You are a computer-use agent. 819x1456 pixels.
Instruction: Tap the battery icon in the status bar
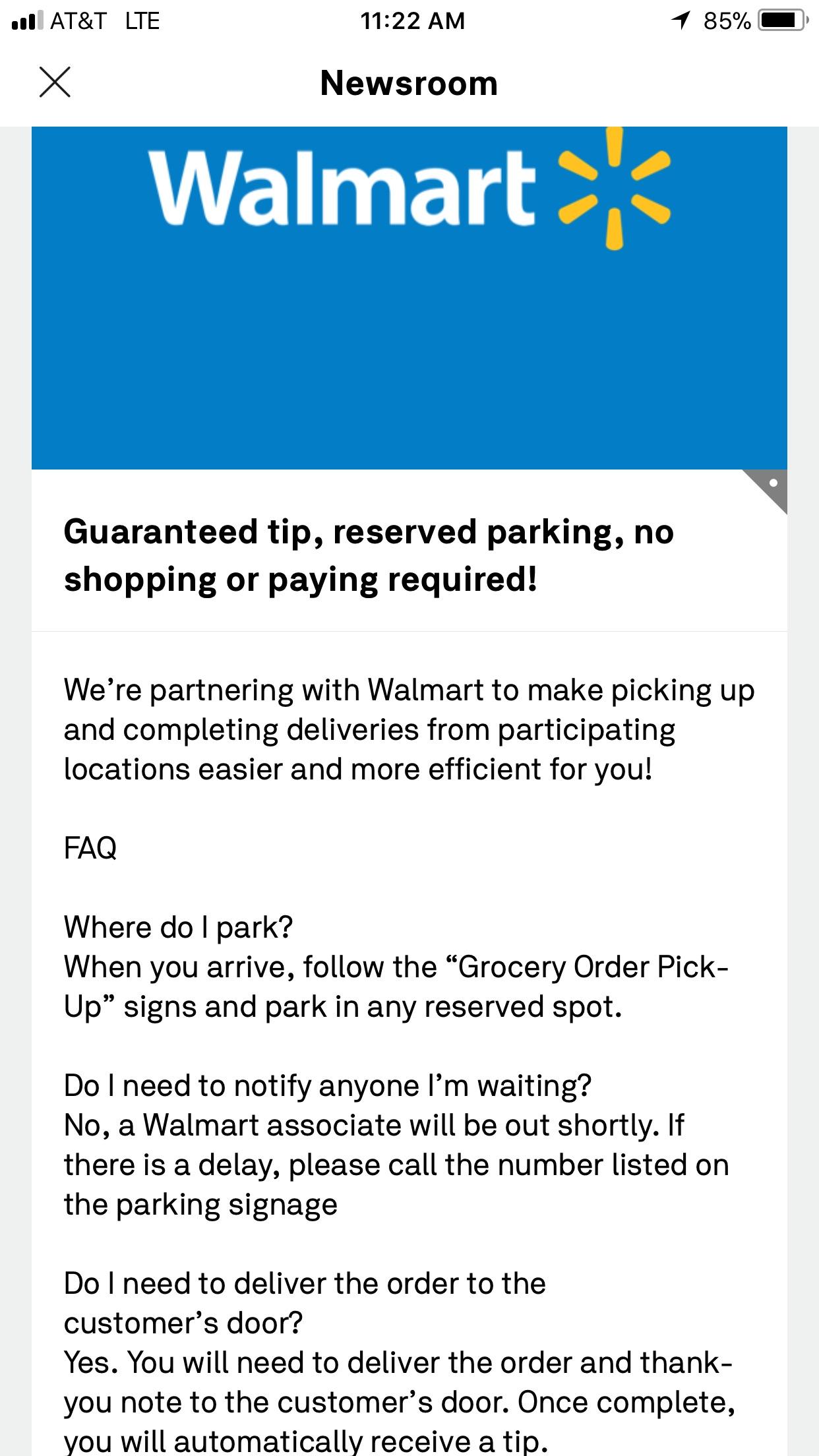tap(781, 20)
